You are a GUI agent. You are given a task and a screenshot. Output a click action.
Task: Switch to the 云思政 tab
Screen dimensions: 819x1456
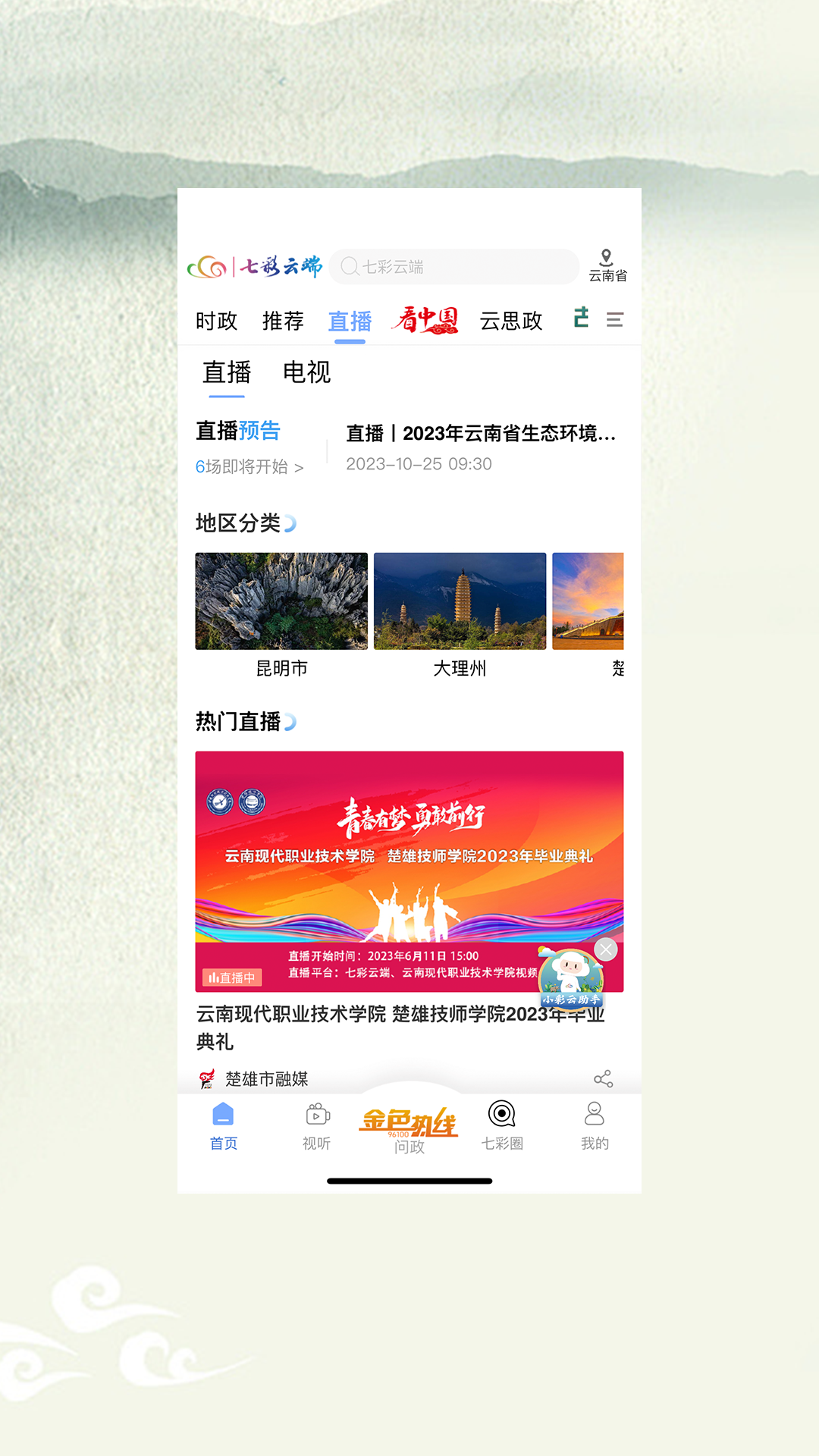pos(511,322)
